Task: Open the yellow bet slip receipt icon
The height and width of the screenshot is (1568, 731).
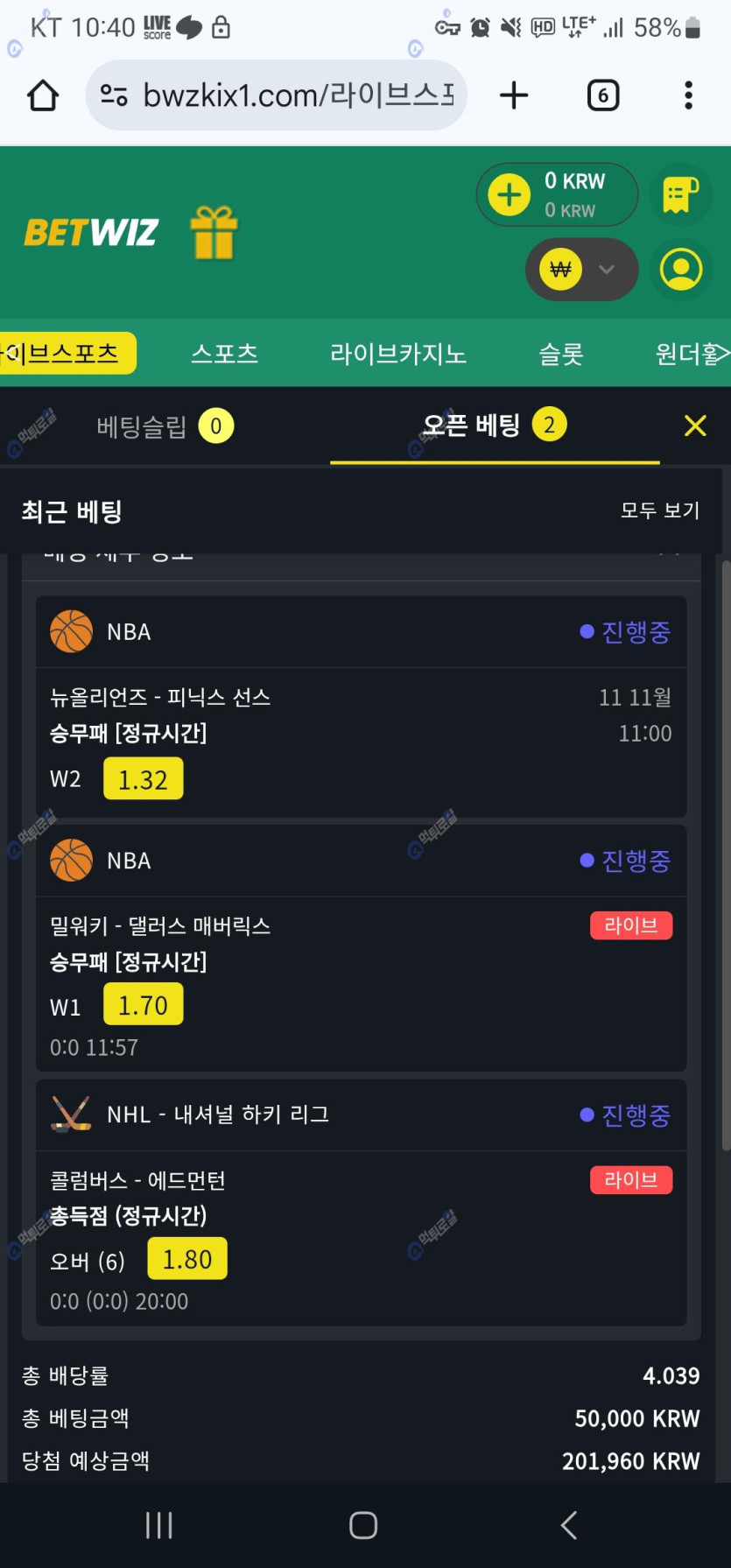Action: pos(681,194)
